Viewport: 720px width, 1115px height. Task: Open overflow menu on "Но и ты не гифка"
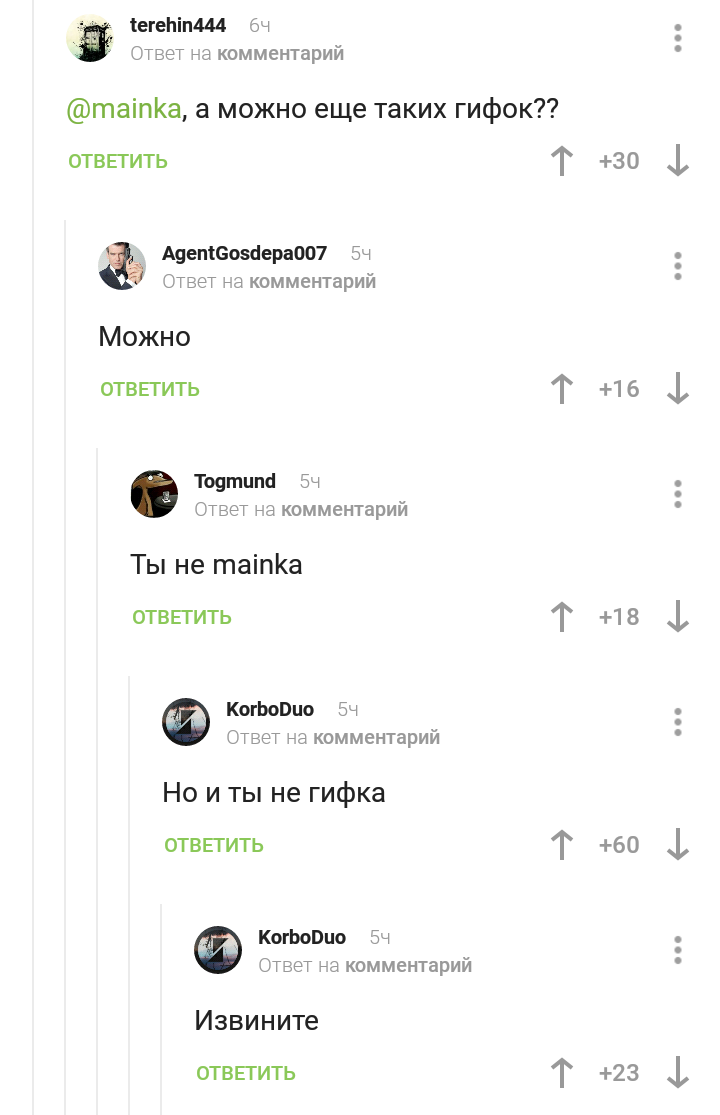[x=678, y=722]
